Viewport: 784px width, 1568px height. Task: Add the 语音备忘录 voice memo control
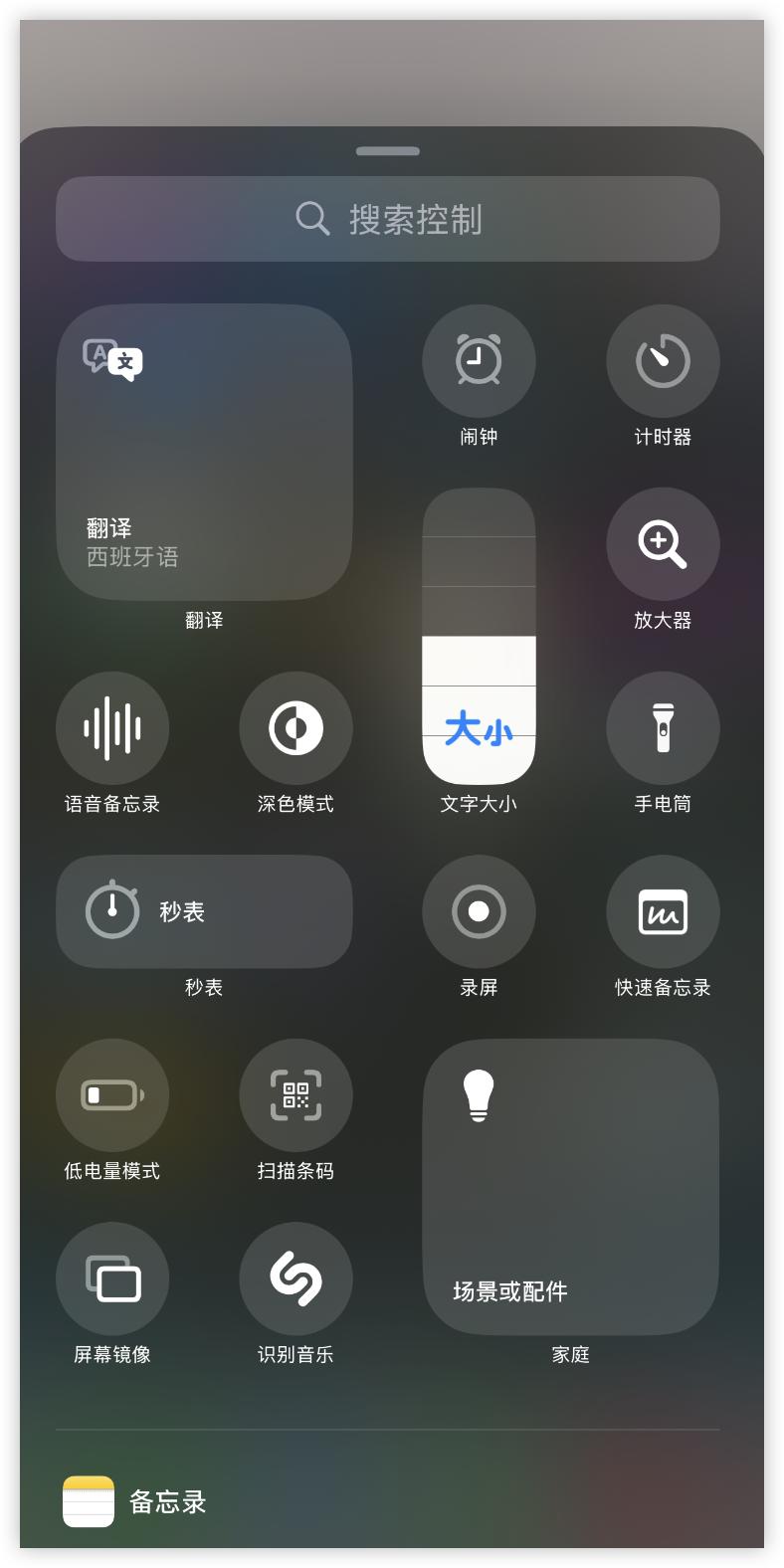click(x=112, y=728)
